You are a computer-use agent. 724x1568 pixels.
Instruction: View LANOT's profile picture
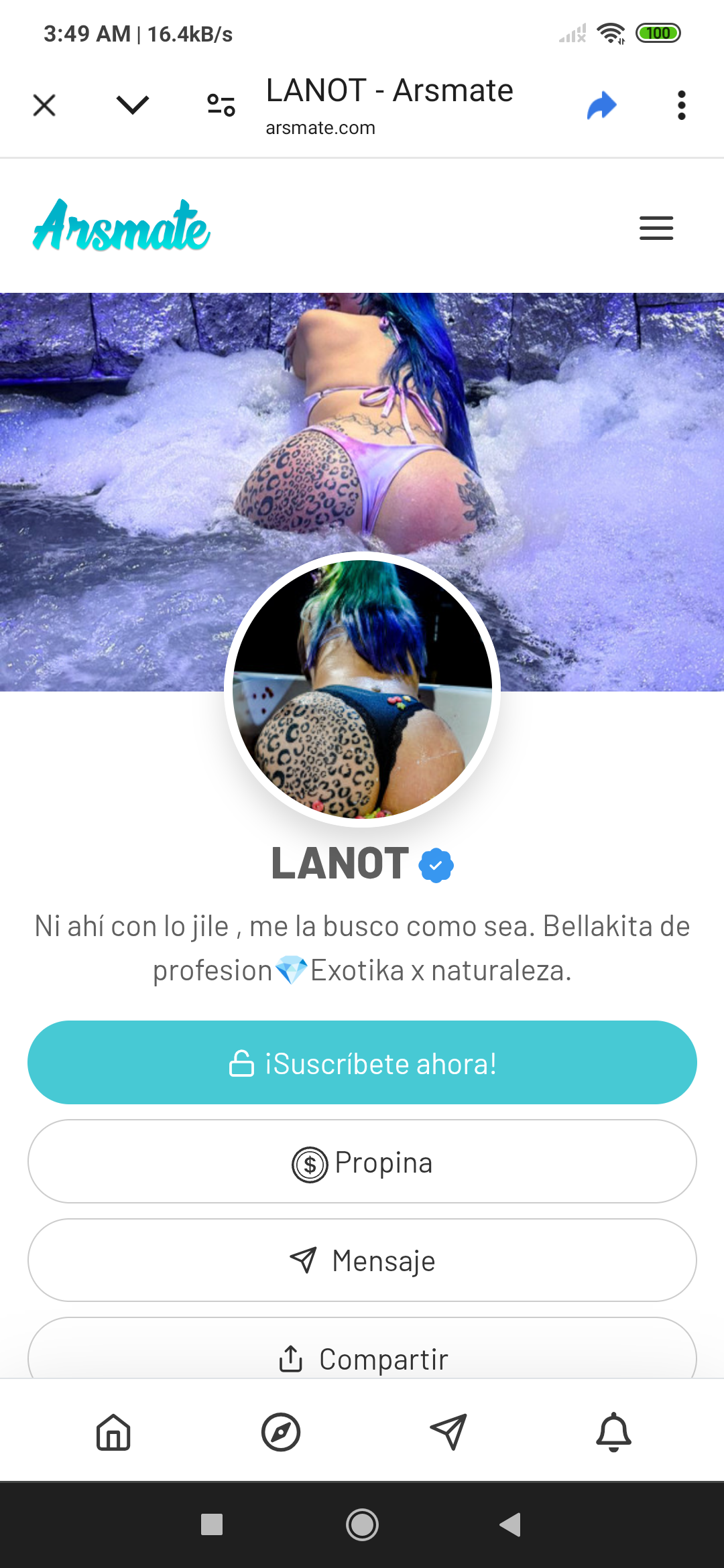coord(362,689)
